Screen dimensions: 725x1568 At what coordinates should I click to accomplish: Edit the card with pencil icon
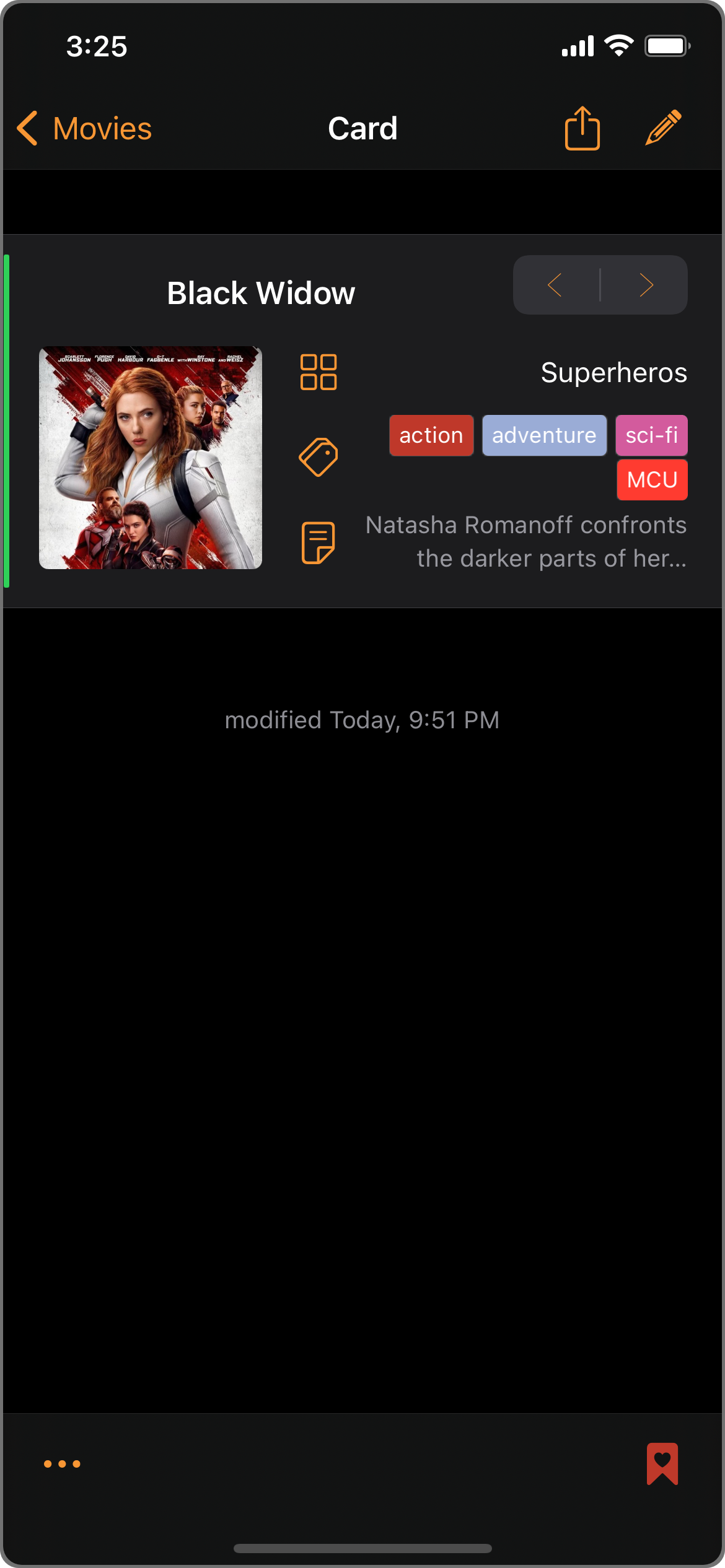tap(663, 128)
